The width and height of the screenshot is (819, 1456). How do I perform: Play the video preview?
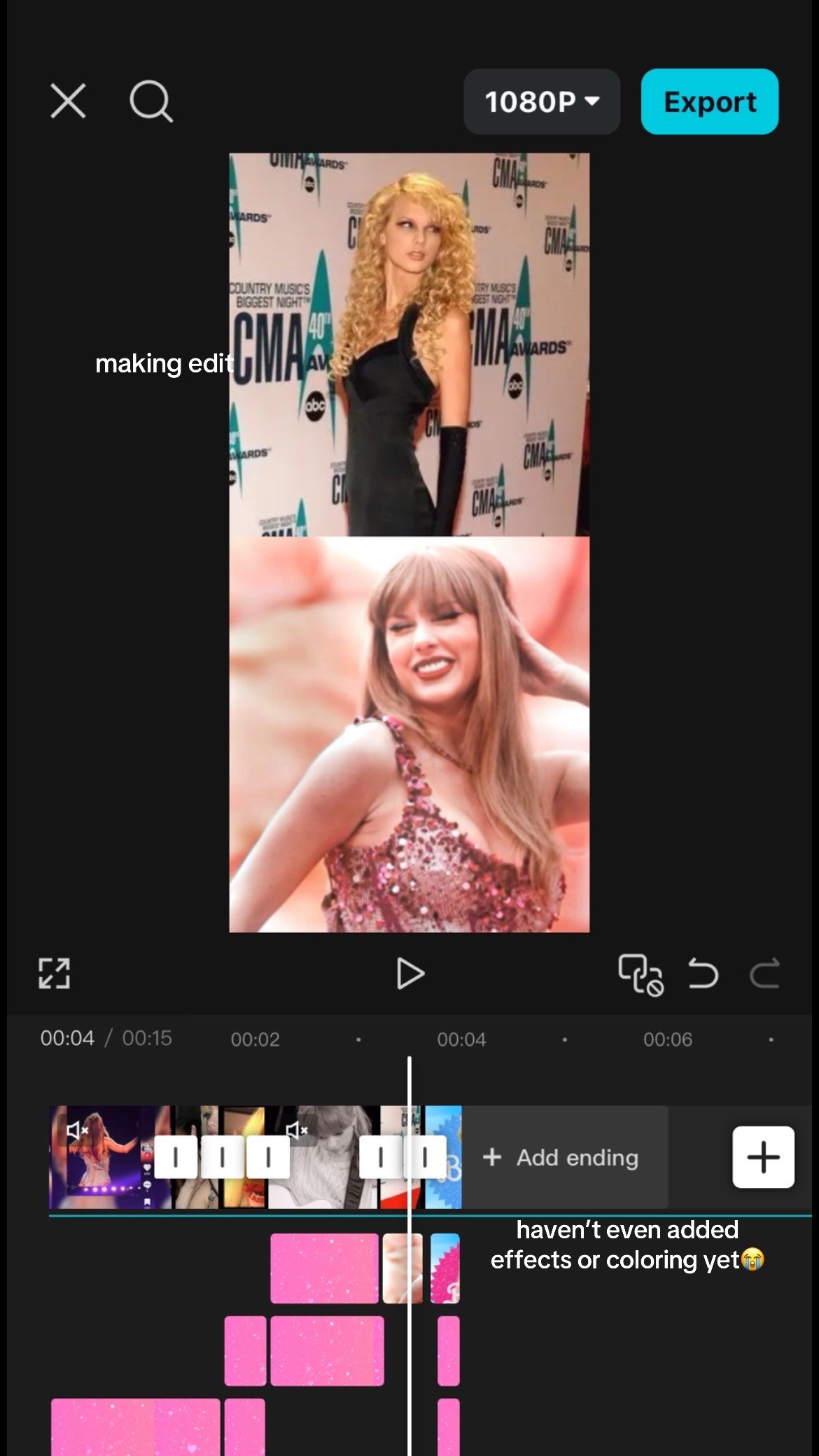[409, 974]
